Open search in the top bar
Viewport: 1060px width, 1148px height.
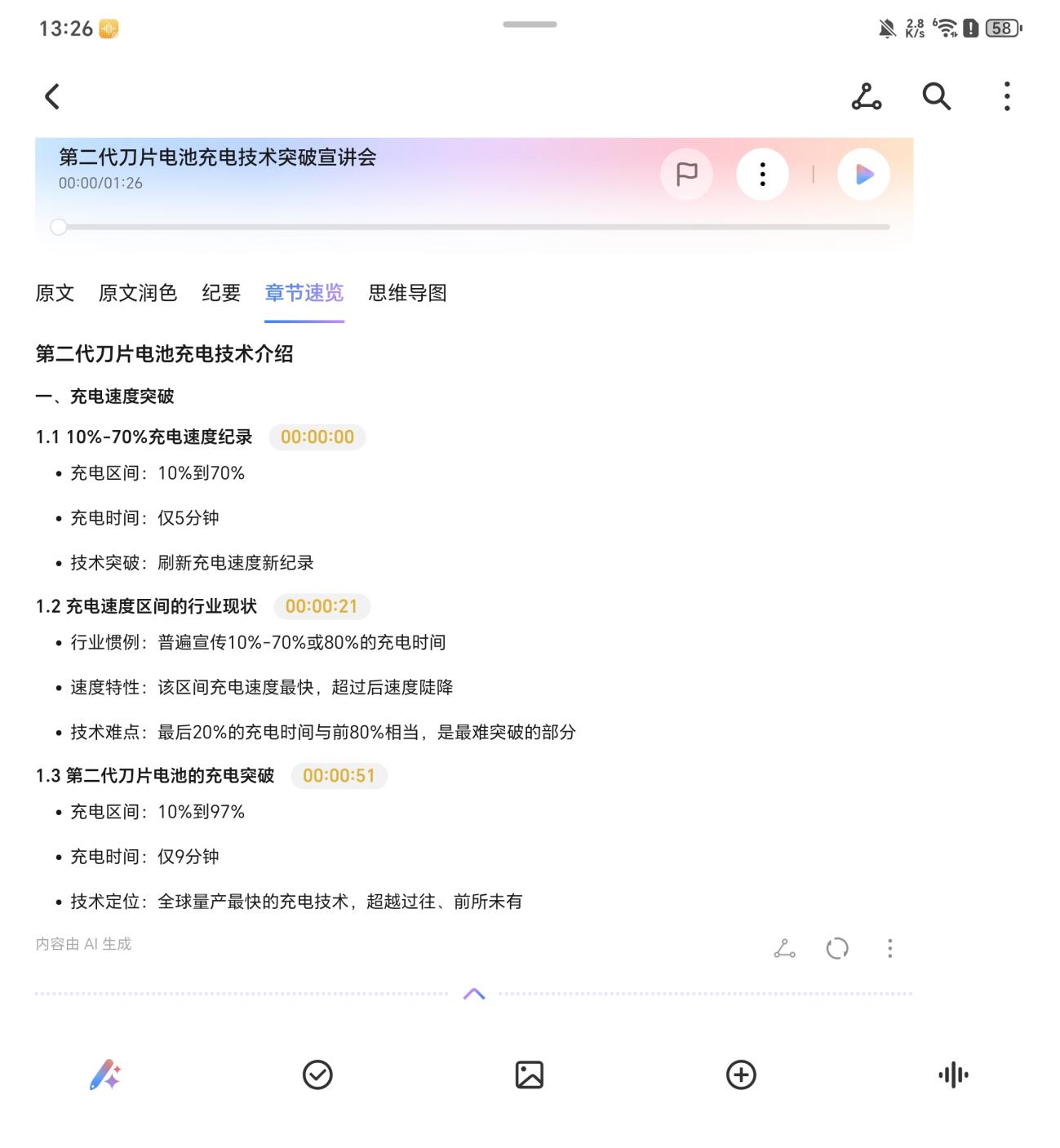[x=936, y=96]
